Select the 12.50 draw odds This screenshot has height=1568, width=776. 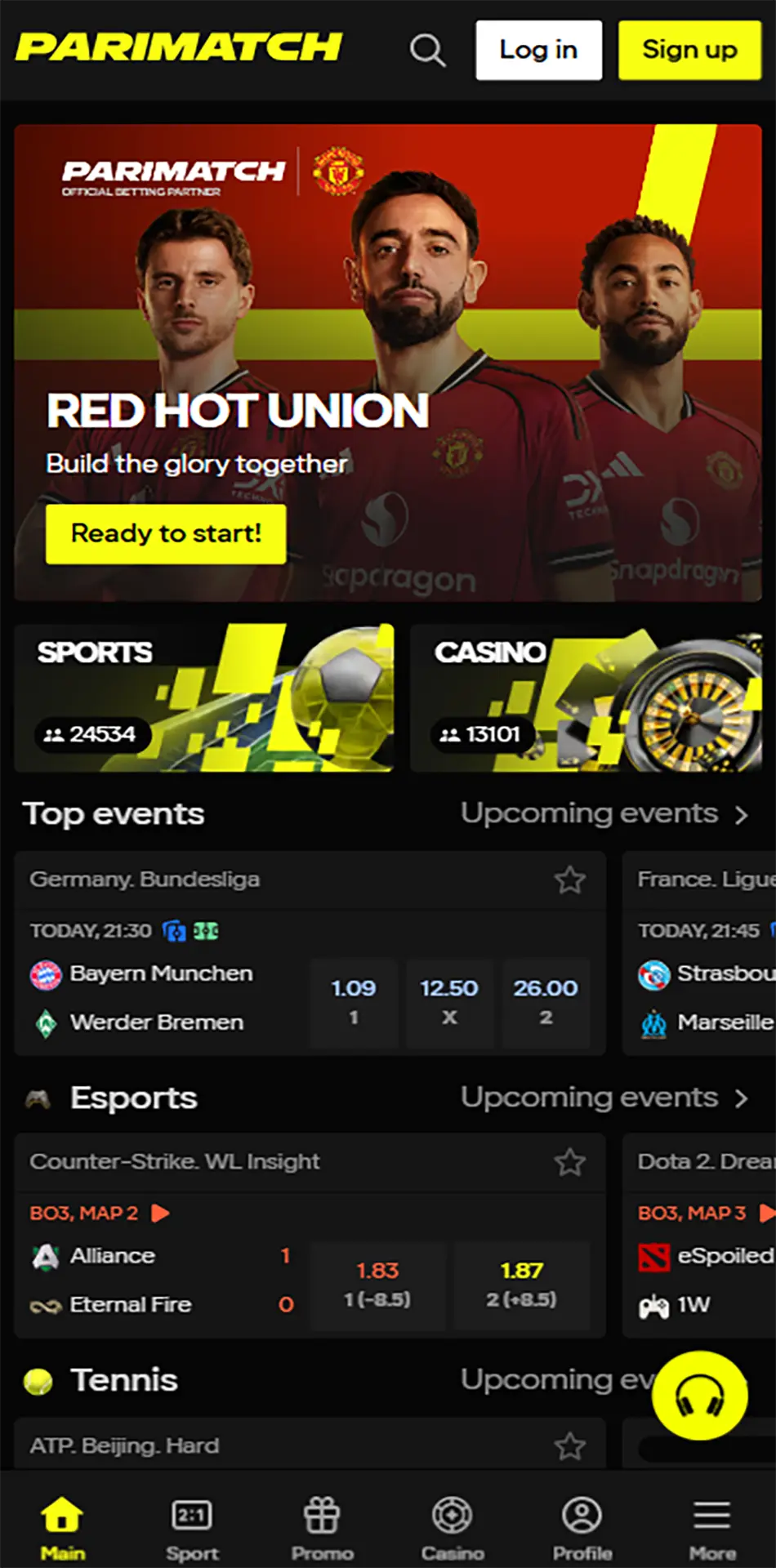[x=449, y=1002]
